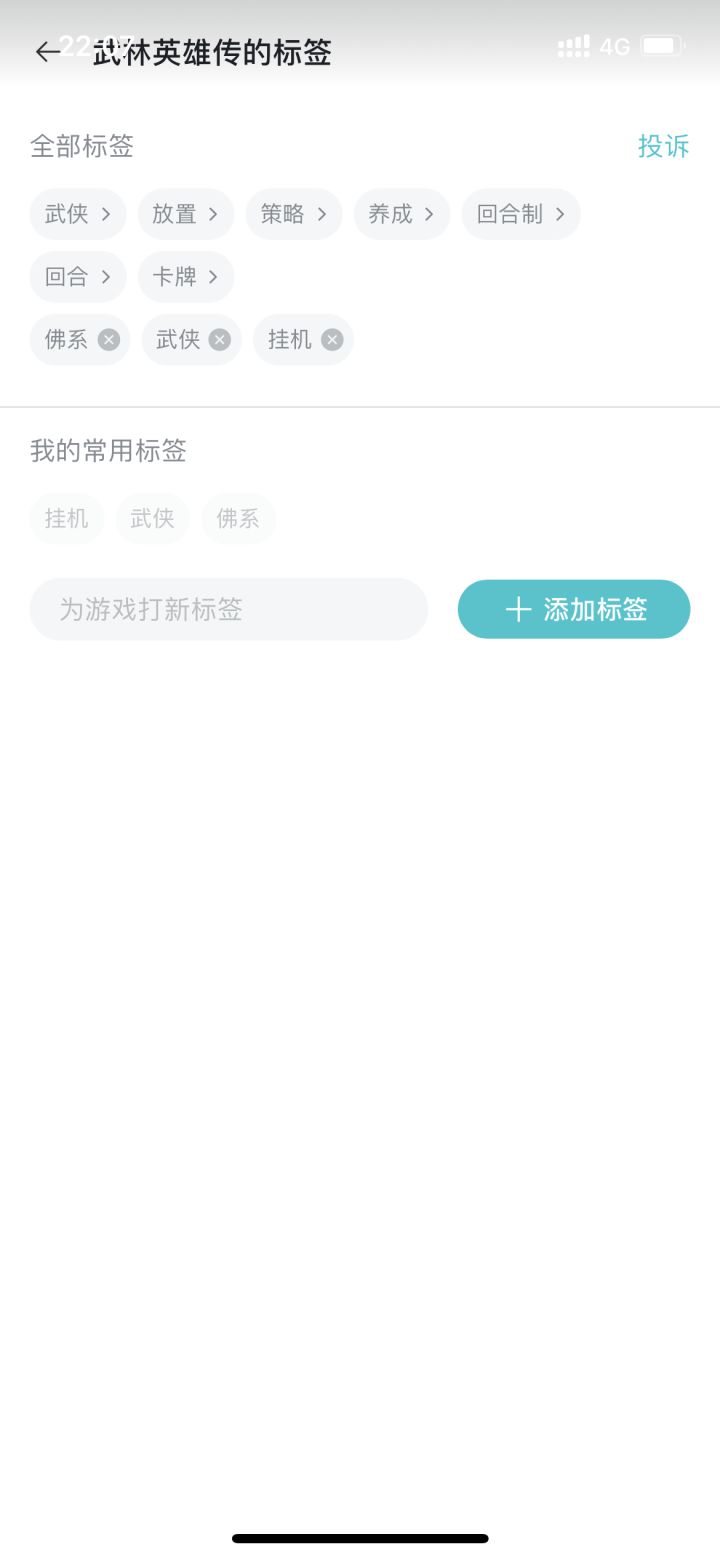Click the plus icon on 添加标签 button

(x=519, y=609)
